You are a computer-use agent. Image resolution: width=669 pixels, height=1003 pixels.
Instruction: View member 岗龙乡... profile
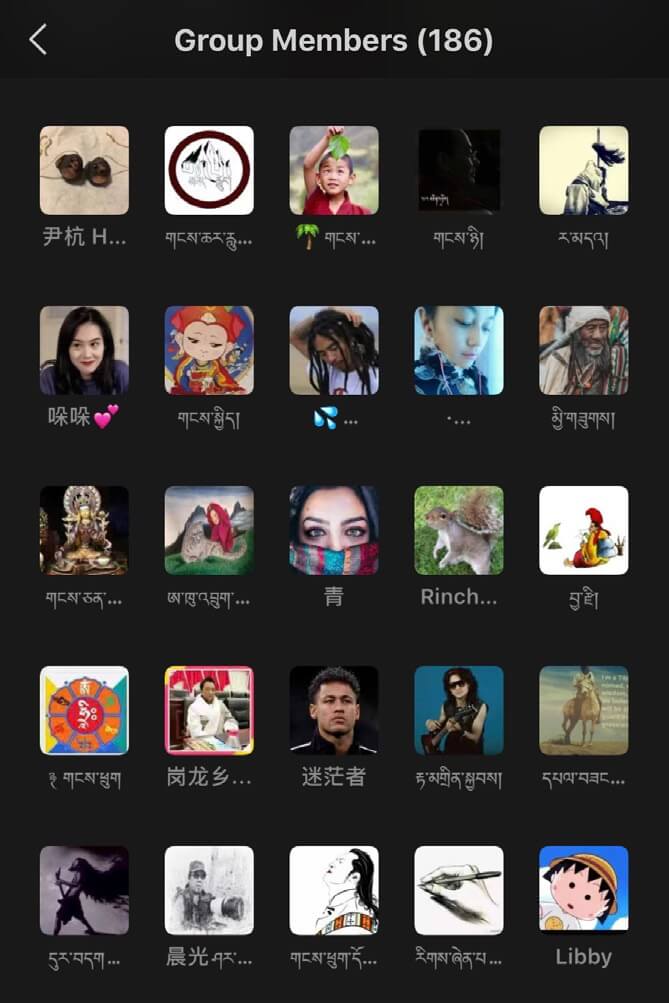(x=209, y=710)
